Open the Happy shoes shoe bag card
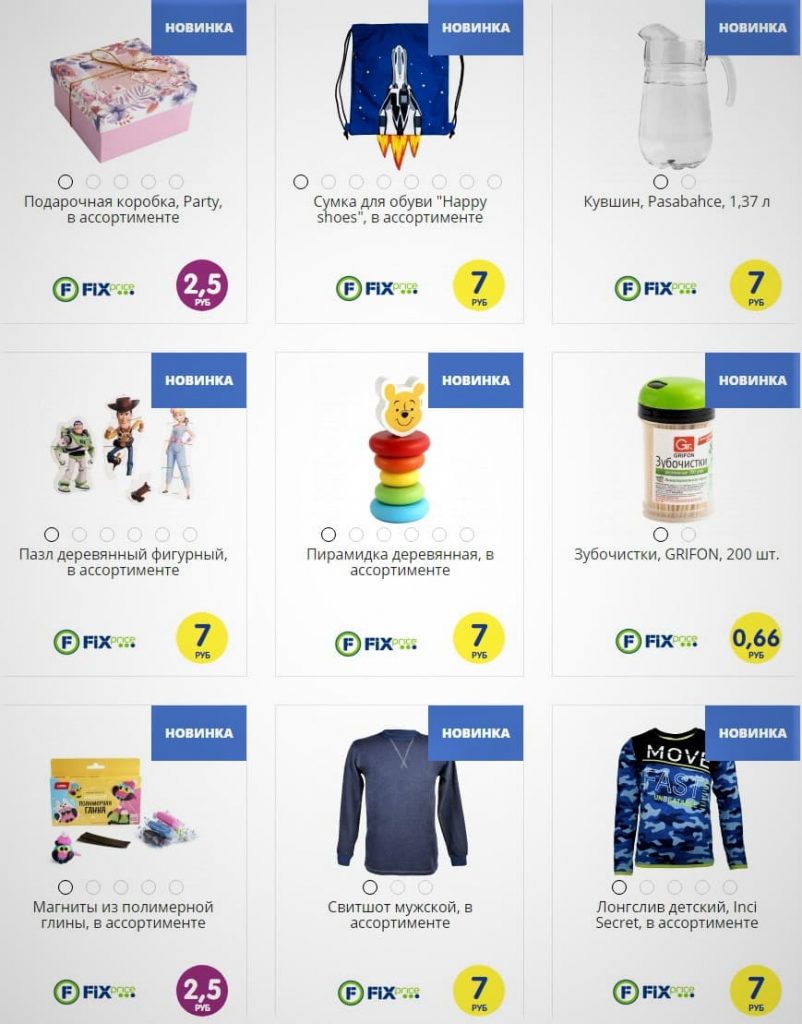Image resolution: width=802 pixels, height=1024 pixels. 399,100
